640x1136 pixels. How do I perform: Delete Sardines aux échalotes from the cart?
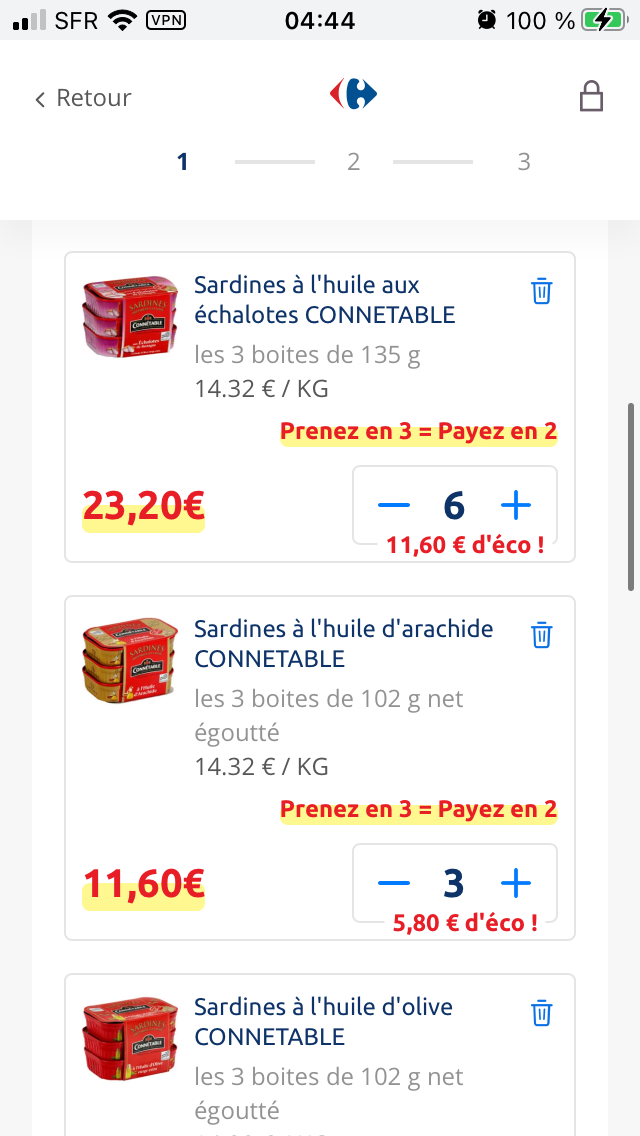541,291
